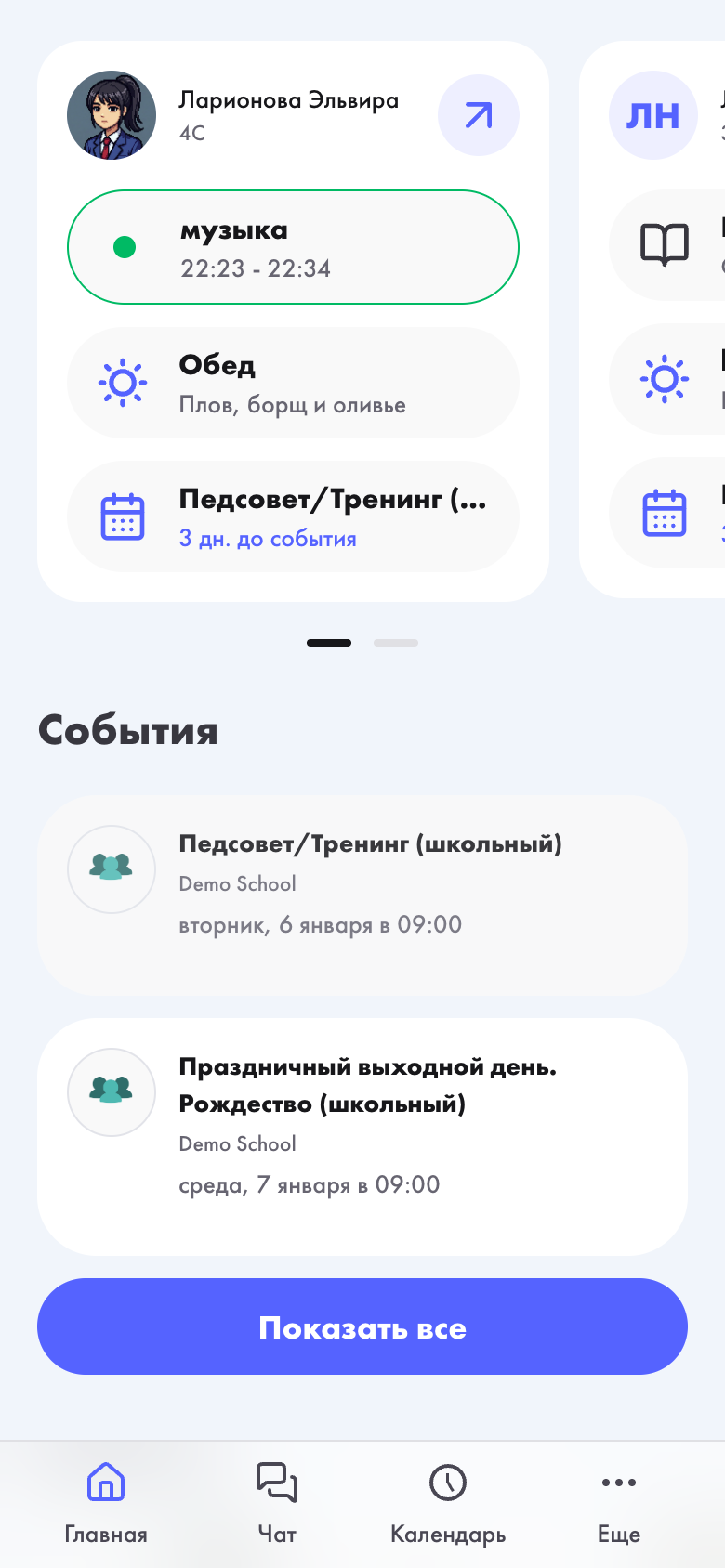
Task: Switch to the Календарь tab
Action: (447, 1503)
